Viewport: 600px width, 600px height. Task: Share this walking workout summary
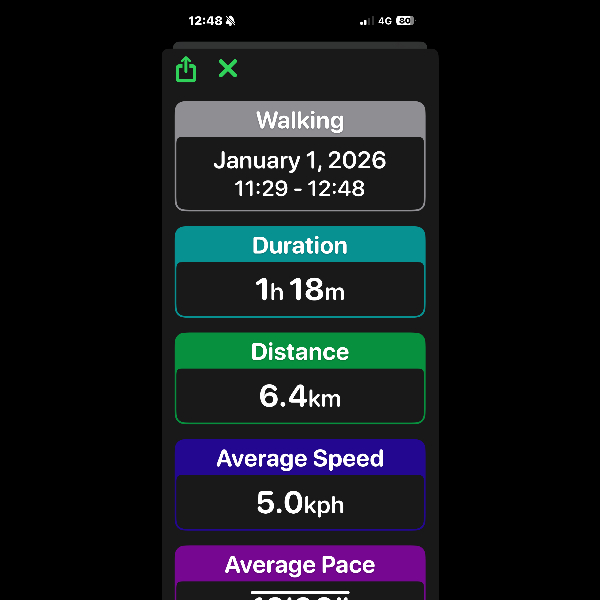coord(186,69)
